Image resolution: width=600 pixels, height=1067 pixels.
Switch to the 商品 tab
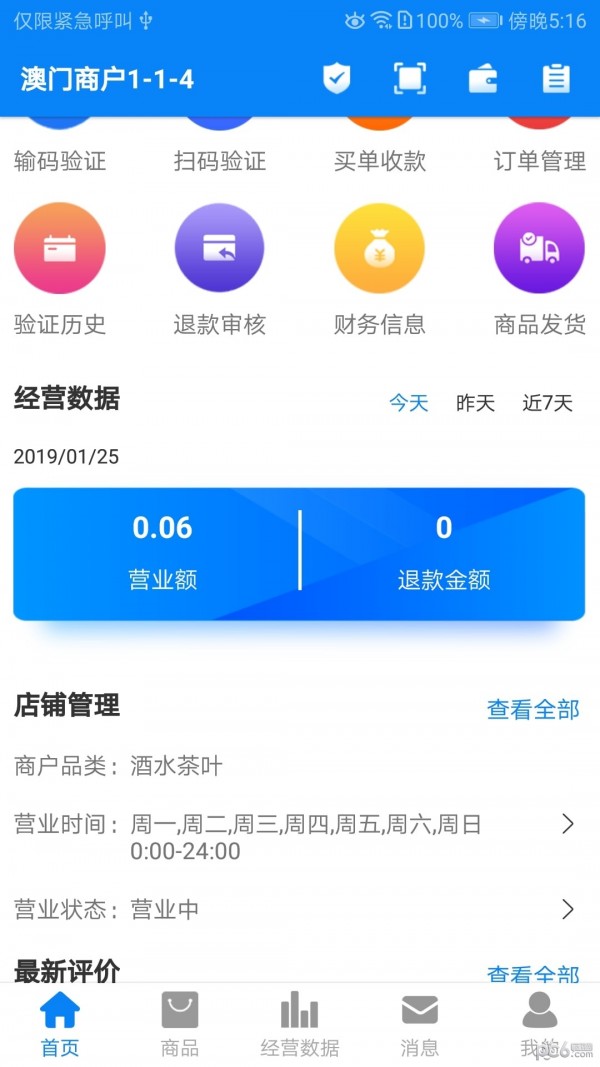click(x=180, y=1024)
